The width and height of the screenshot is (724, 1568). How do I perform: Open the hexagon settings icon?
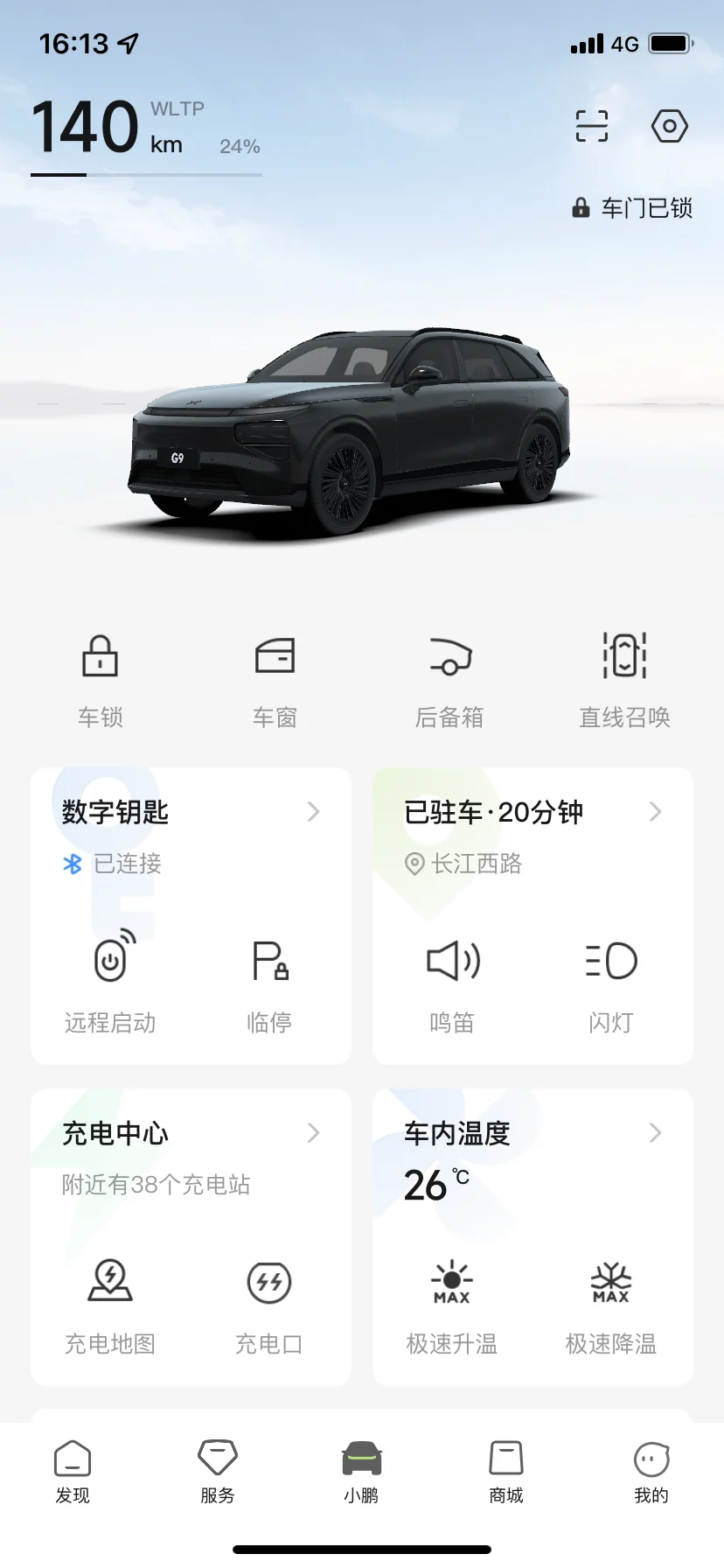coord(669,126)
